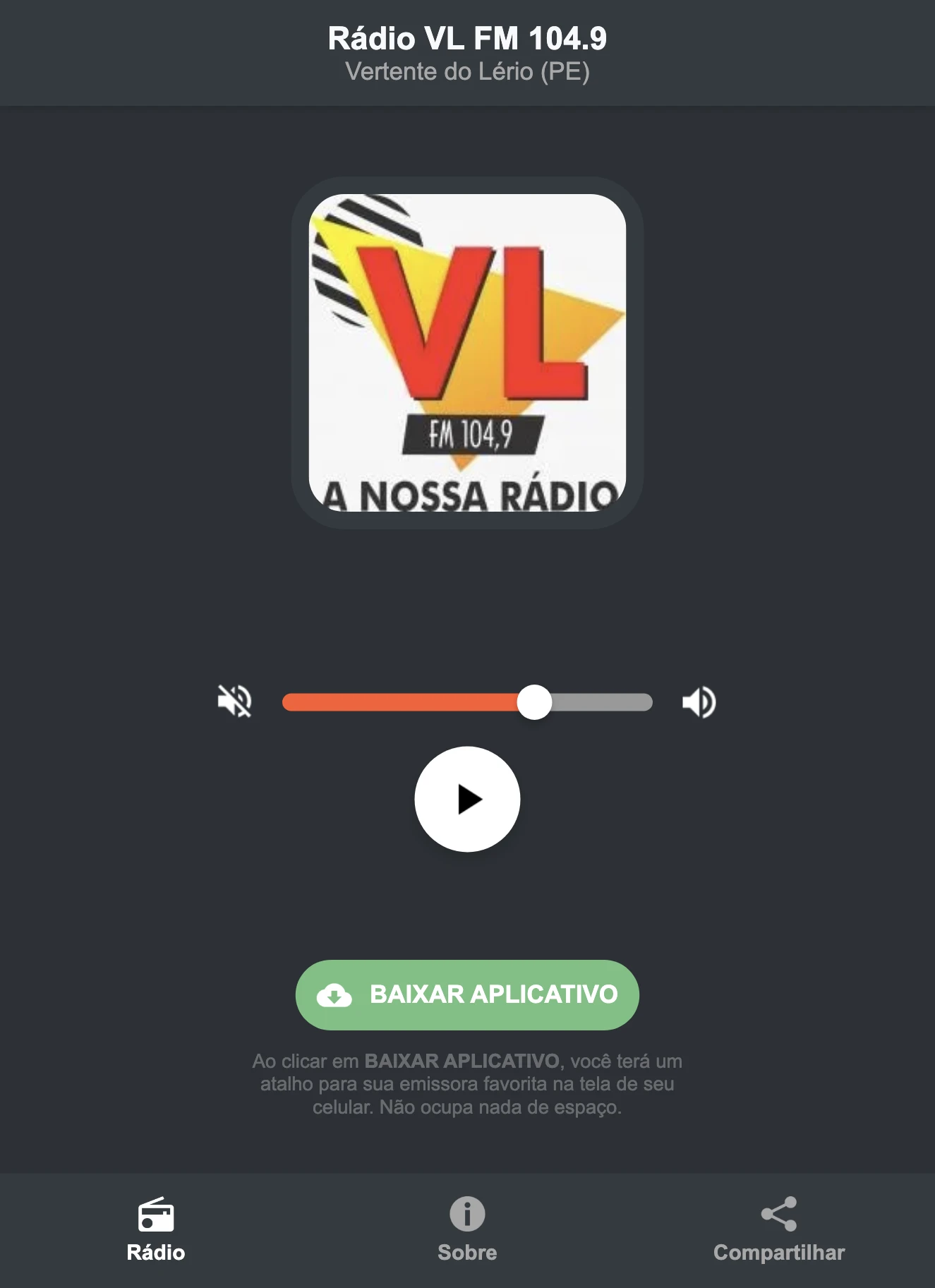Click the muted speaker icon

pyautogui.click(x=236, y=702)
